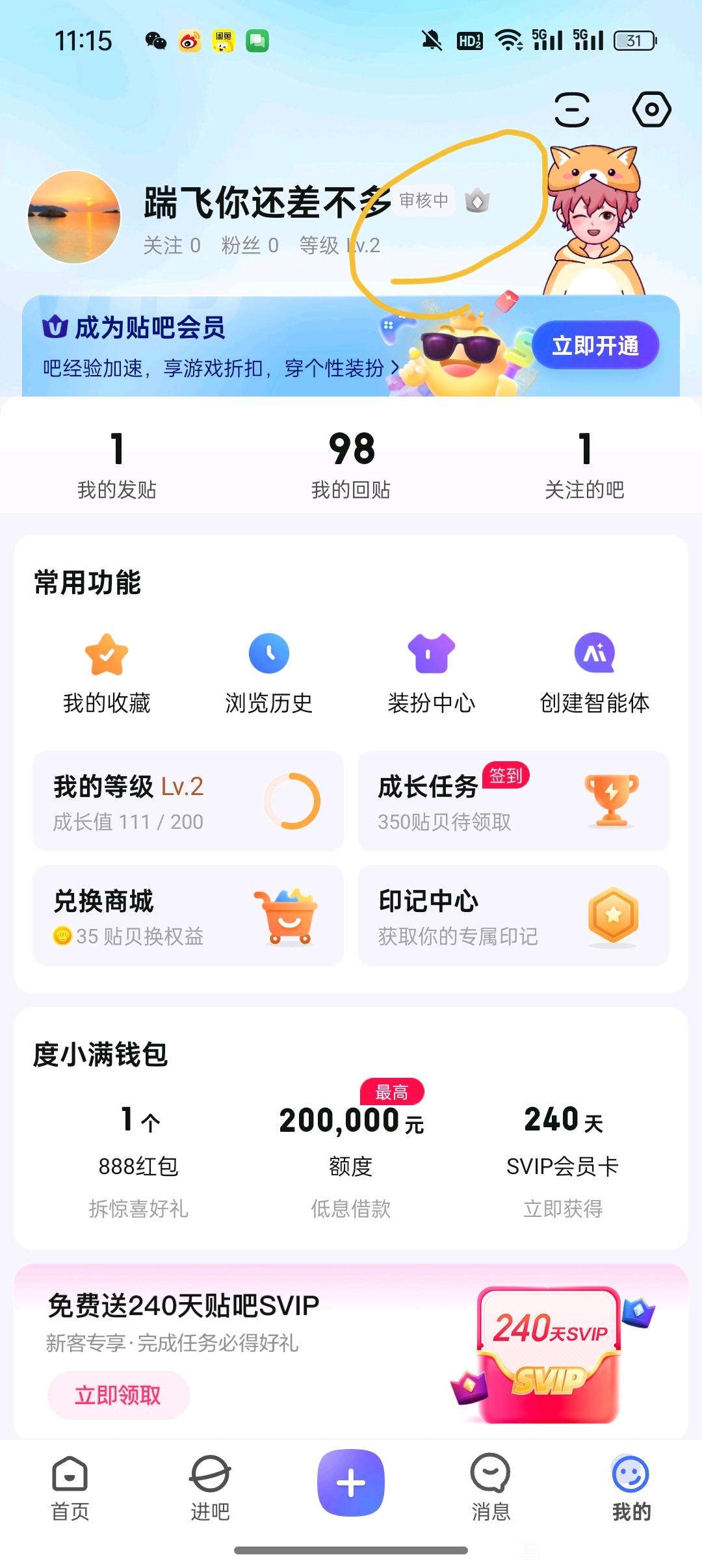Tap 立即开通 to become a member
Screen dimensions: 702x1568
(x=595, y=345)
